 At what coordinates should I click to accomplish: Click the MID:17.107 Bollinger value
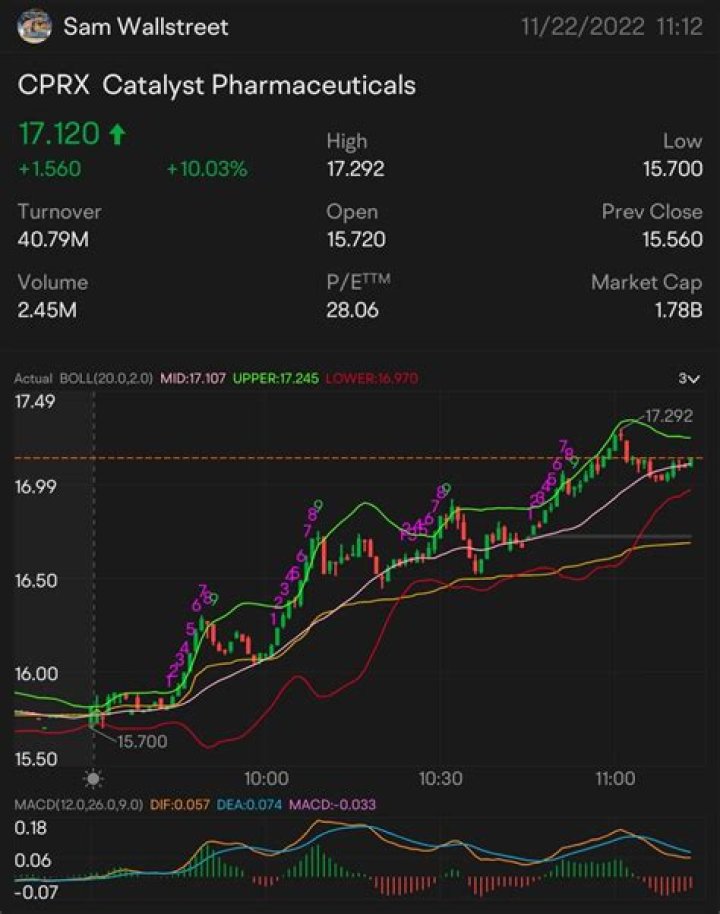(190, 379)
